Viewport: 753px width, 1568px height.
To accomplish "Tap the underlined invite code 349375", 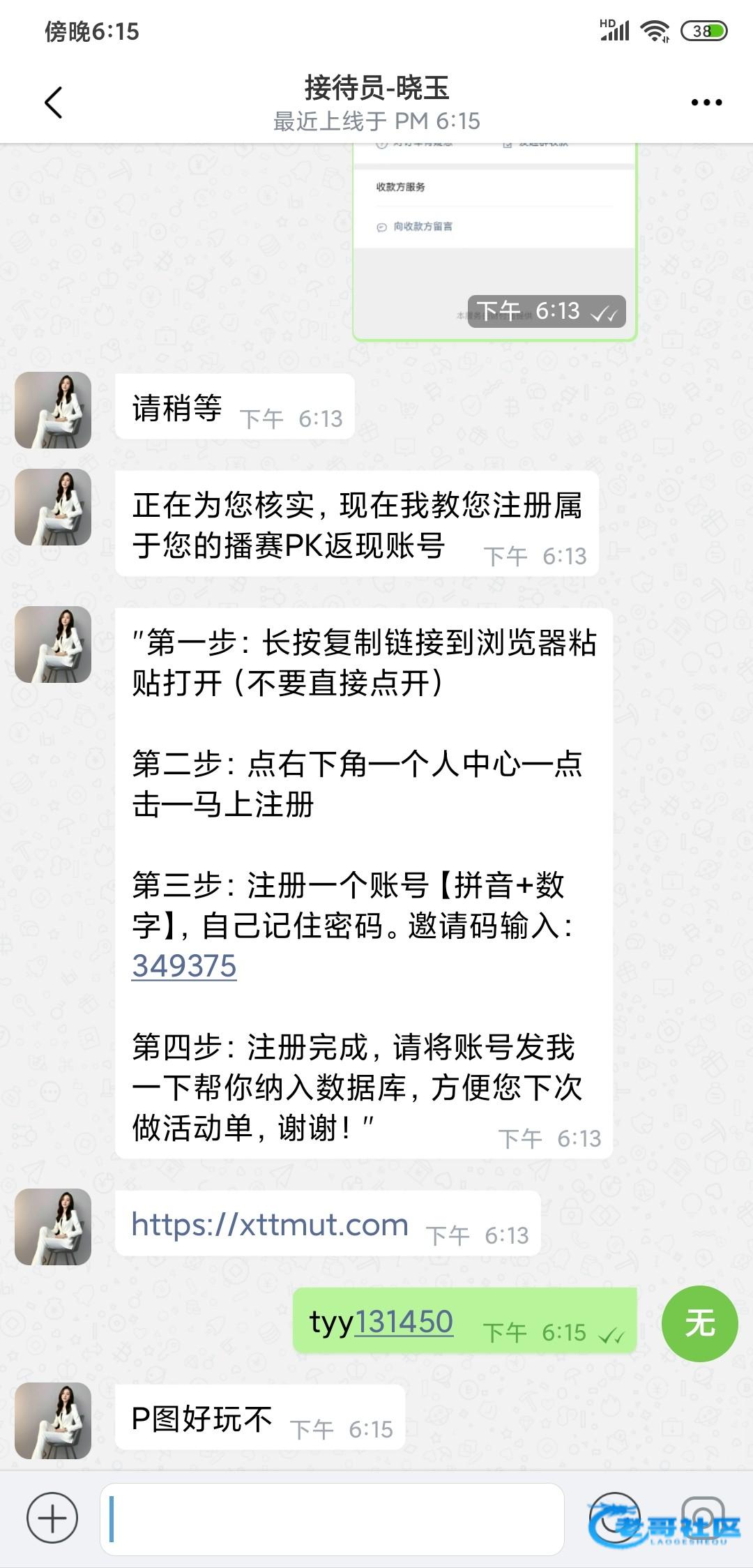I will (x=184, y=966).
